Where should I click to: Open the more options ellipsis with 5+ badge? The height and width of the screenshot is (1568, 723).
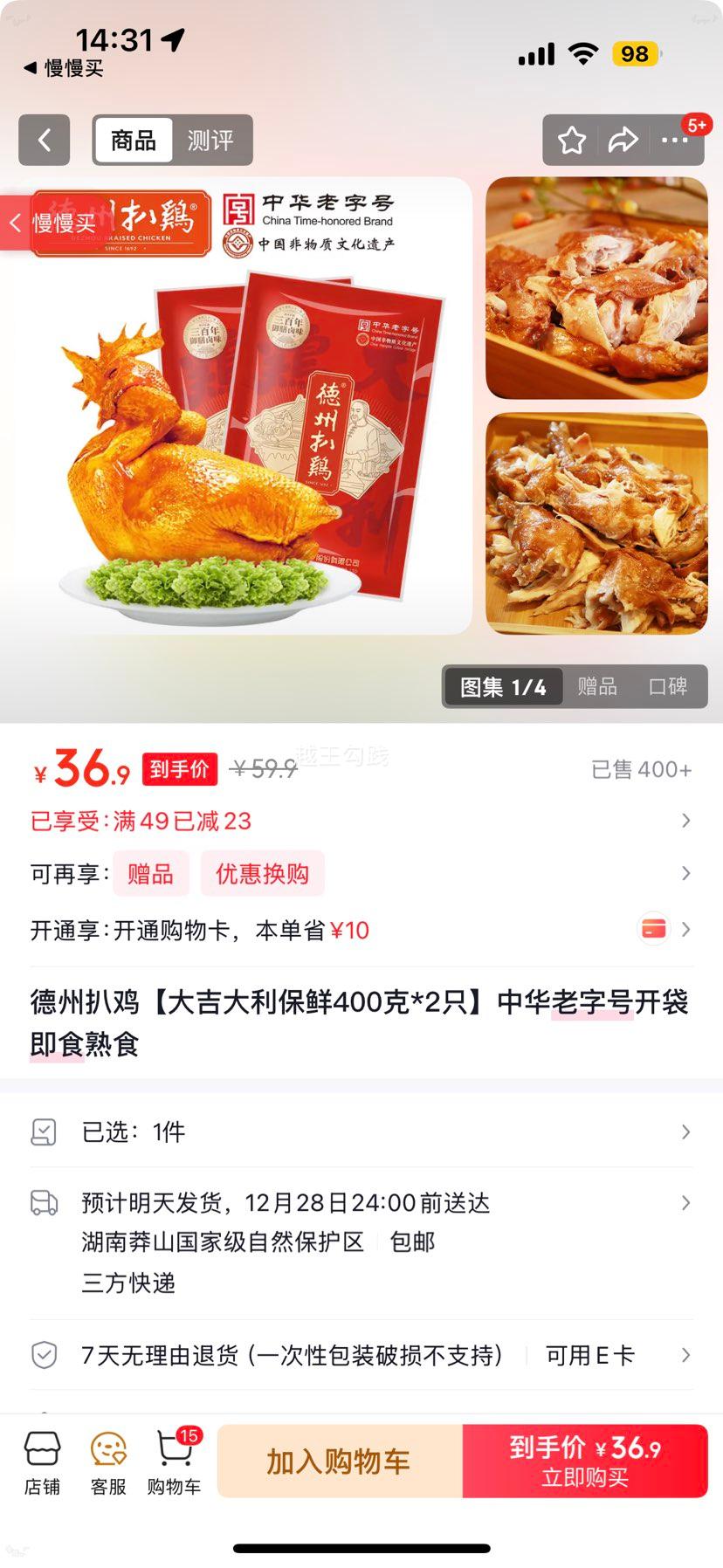[676, 140]
